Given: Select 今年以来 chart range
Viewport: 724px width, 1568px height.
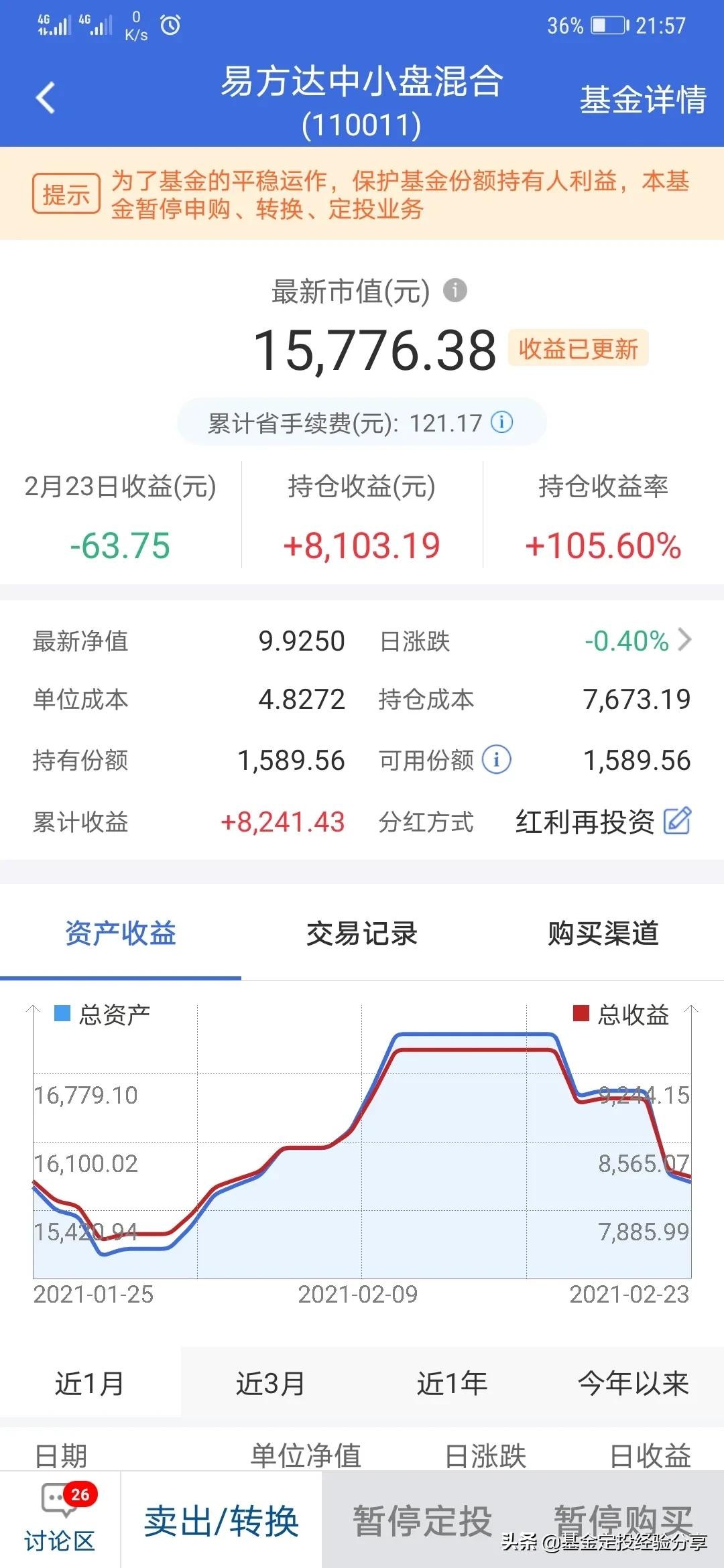Looking at the screenshot, I should (x=633, y=1383).
